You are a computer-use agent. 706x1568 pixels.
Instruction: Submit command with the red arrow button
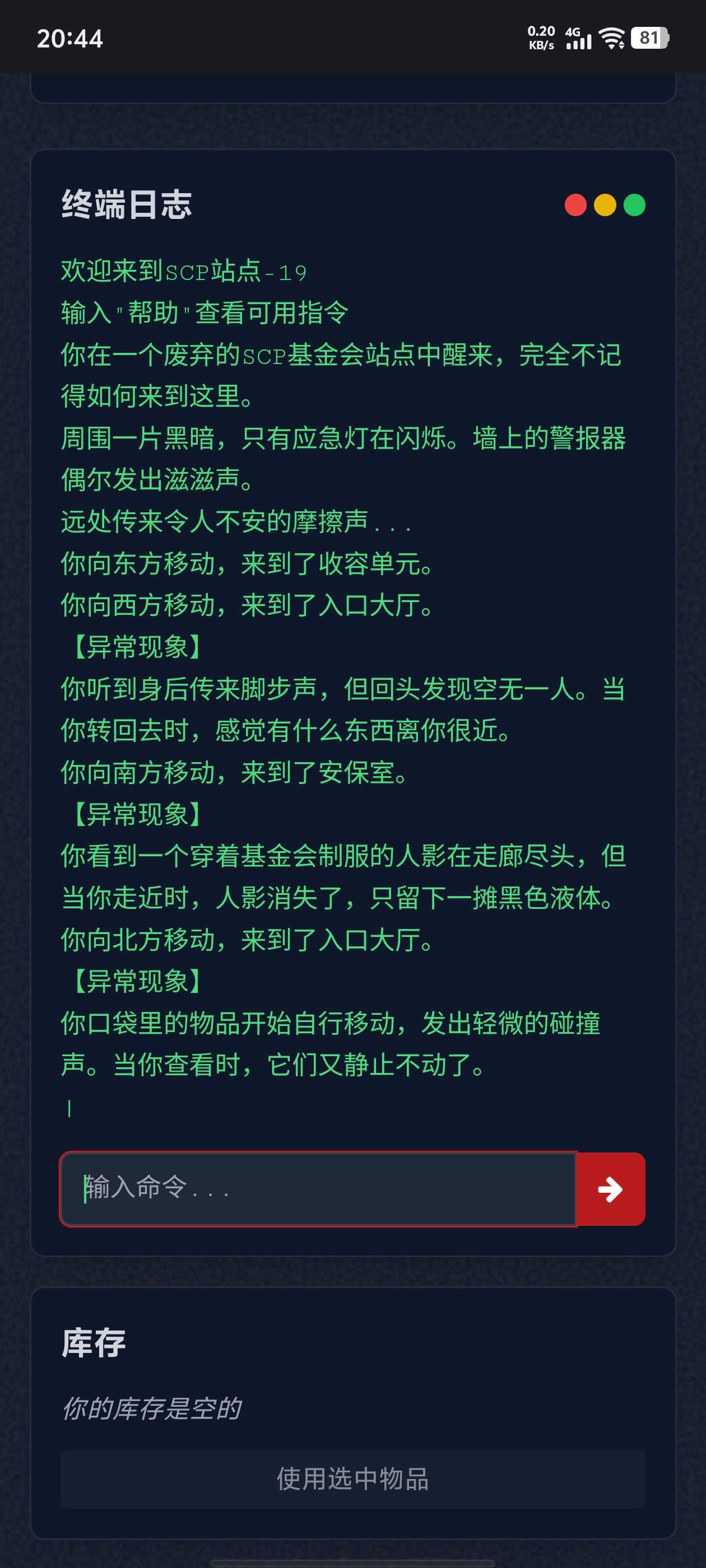point(610,1189)
